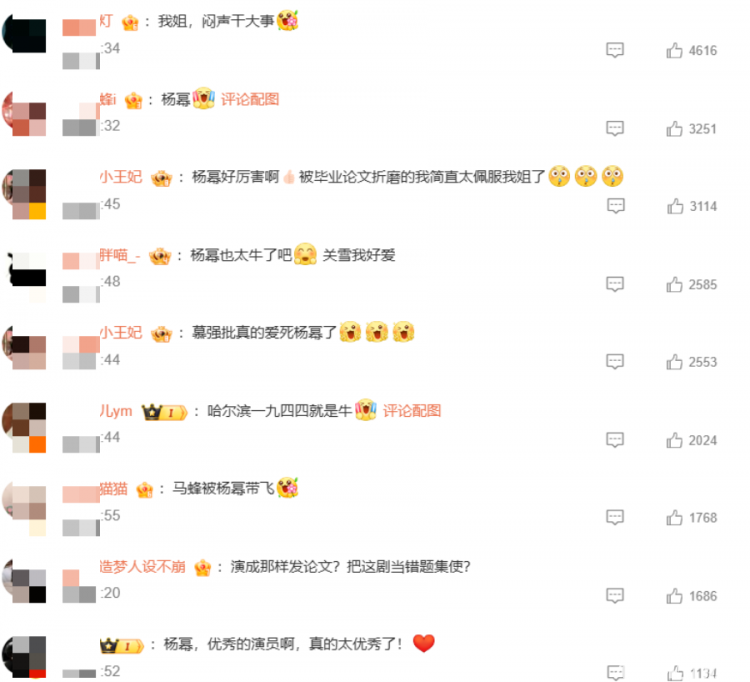Screen dimensions: 750x682
Task: Like the comment "哈尔滨一九四四就是牛"
Action: (x=675, y=440)
